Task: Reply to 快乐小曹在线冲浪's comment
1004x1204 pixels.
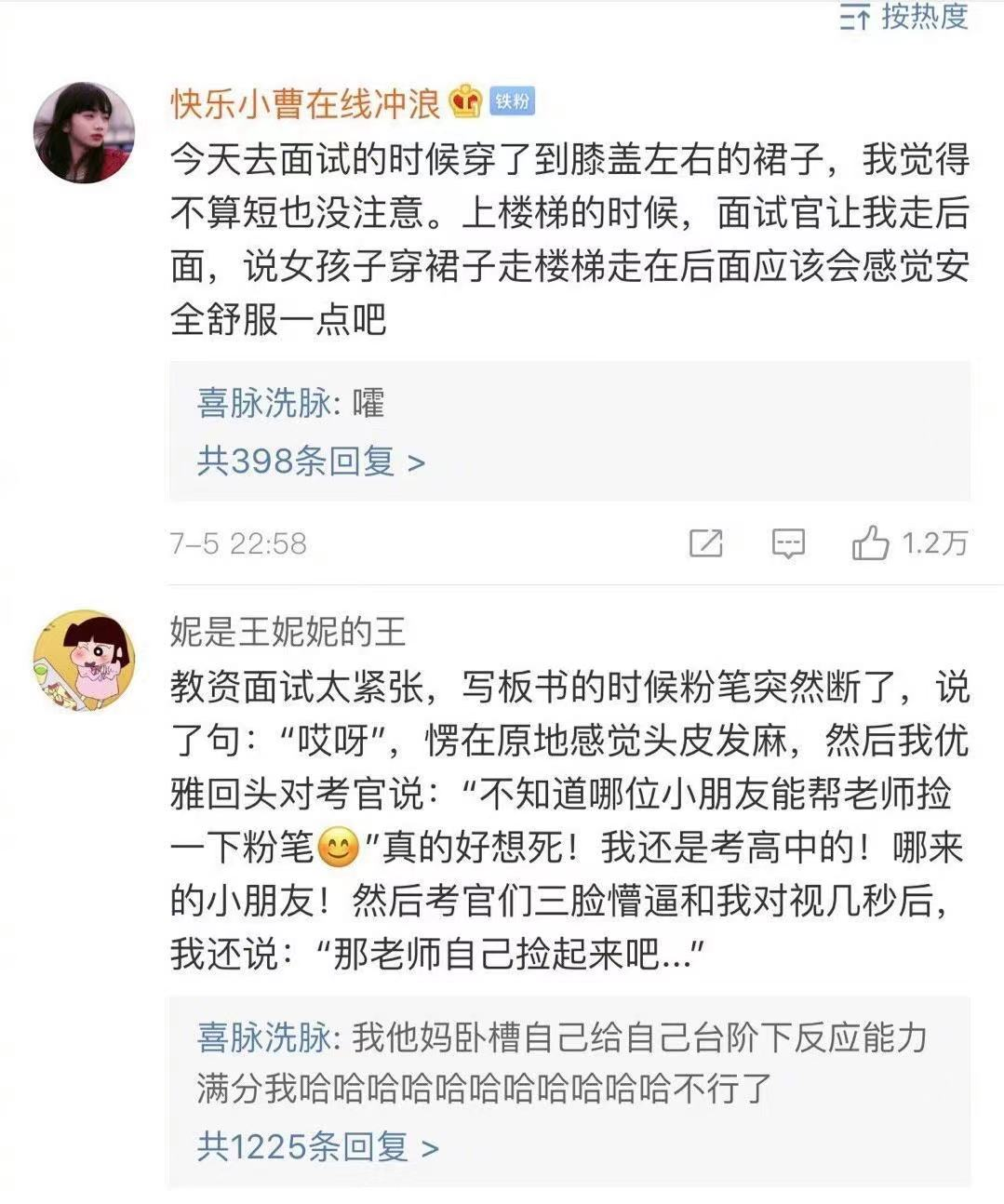Action: (788, 542)
